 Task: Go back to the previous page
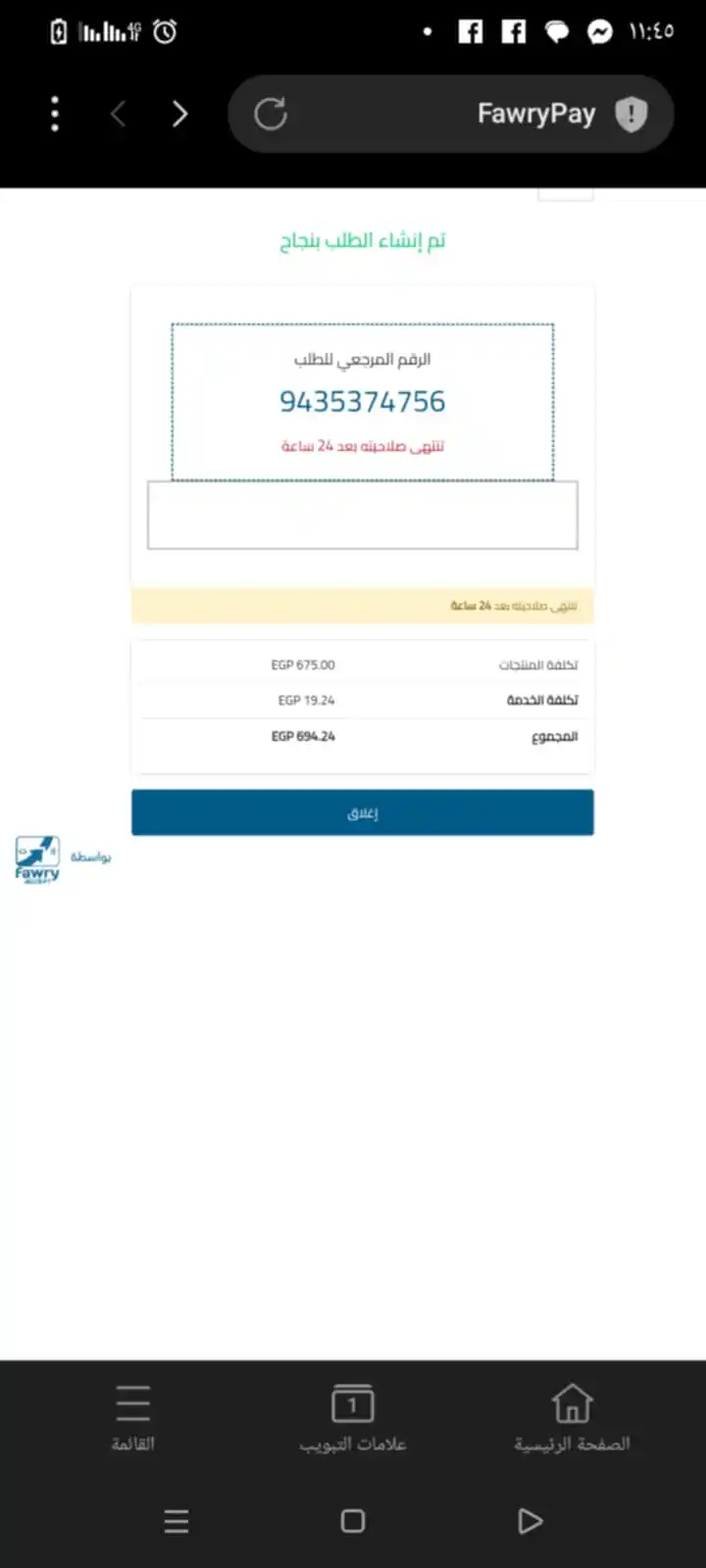click(x=119, y=114)
